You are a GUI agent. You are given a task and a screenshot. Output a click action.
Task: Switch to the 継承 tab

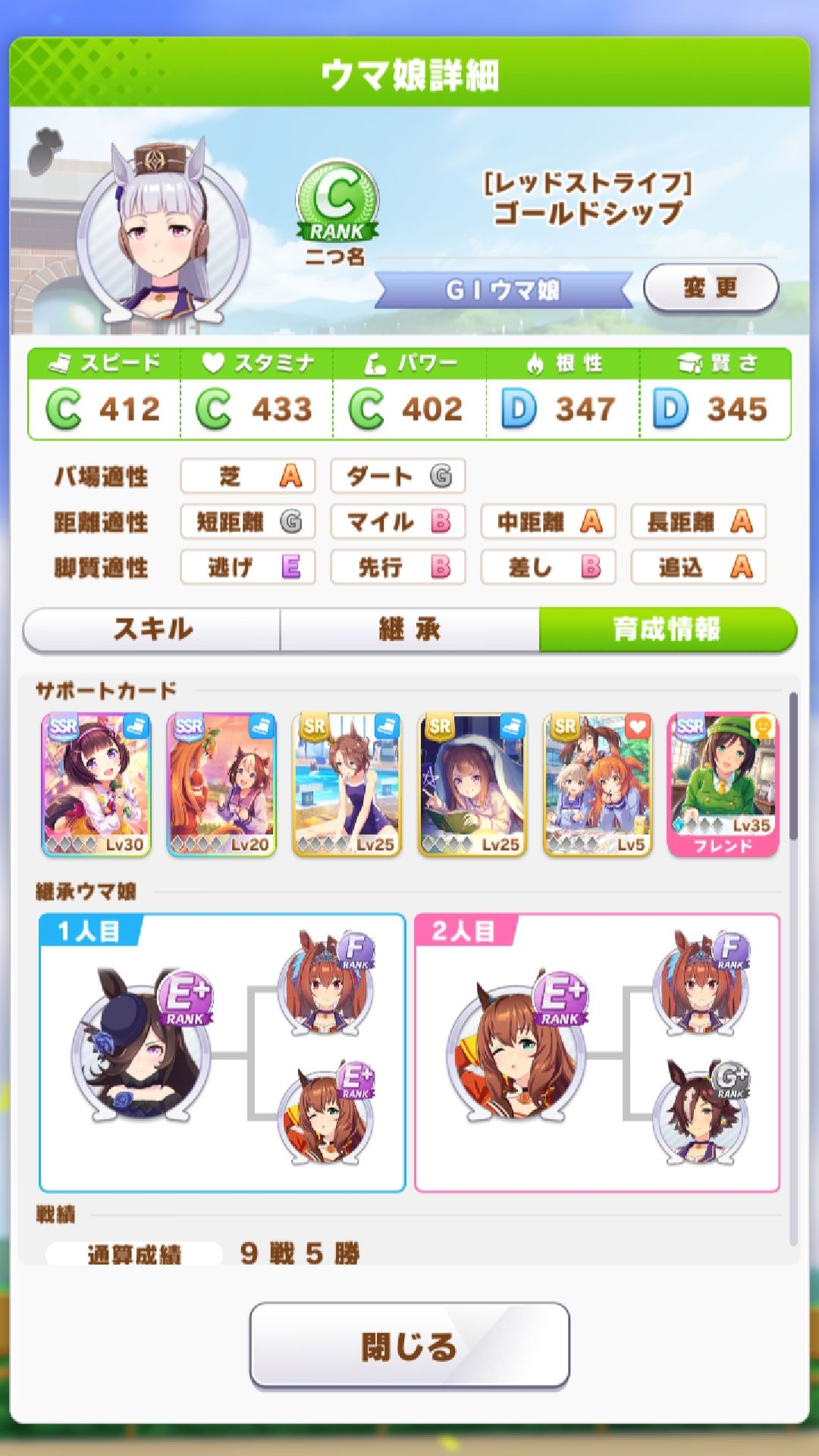(x=409, y=629)
